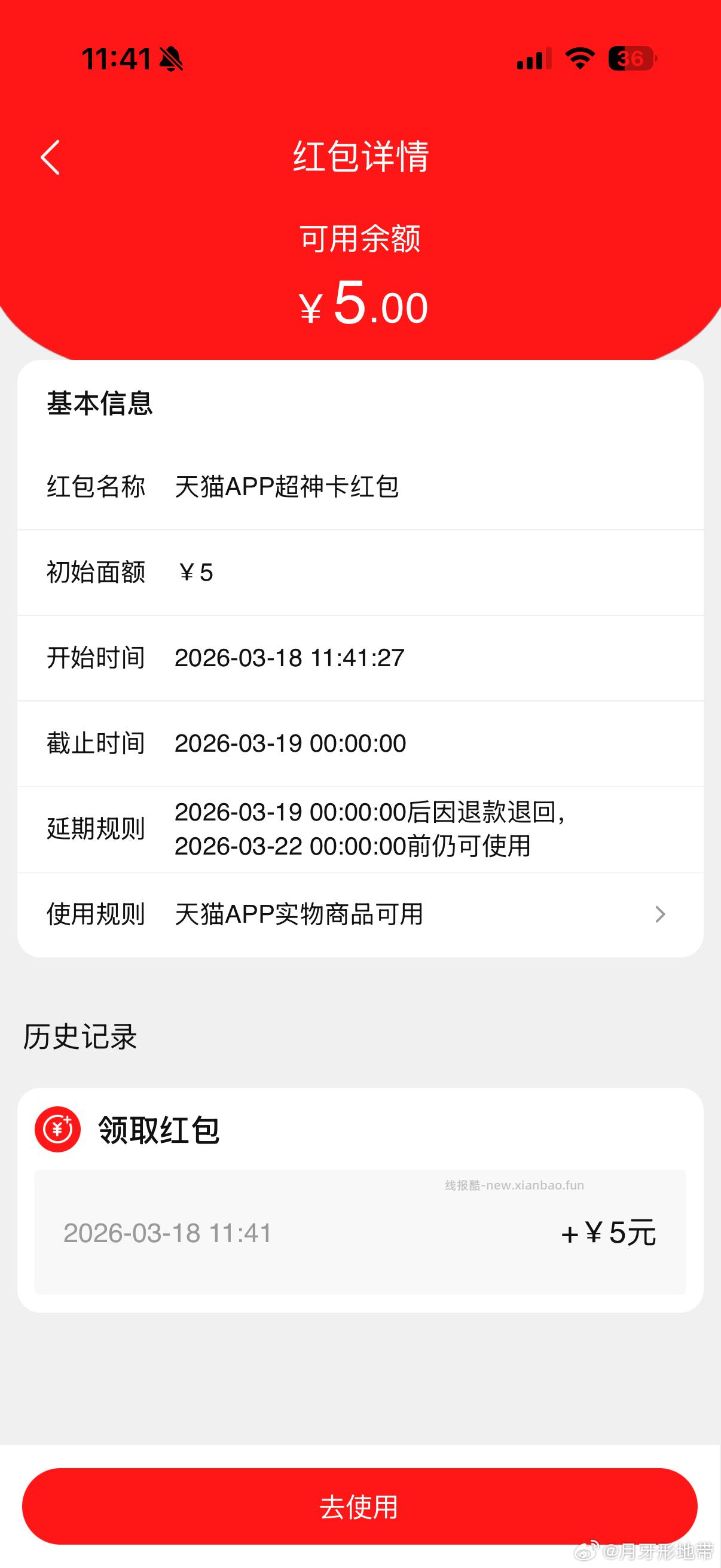Screen dimensions: 721x1568
Task: Select the 初始面额 ¥5 row
Action: (195, 572)
